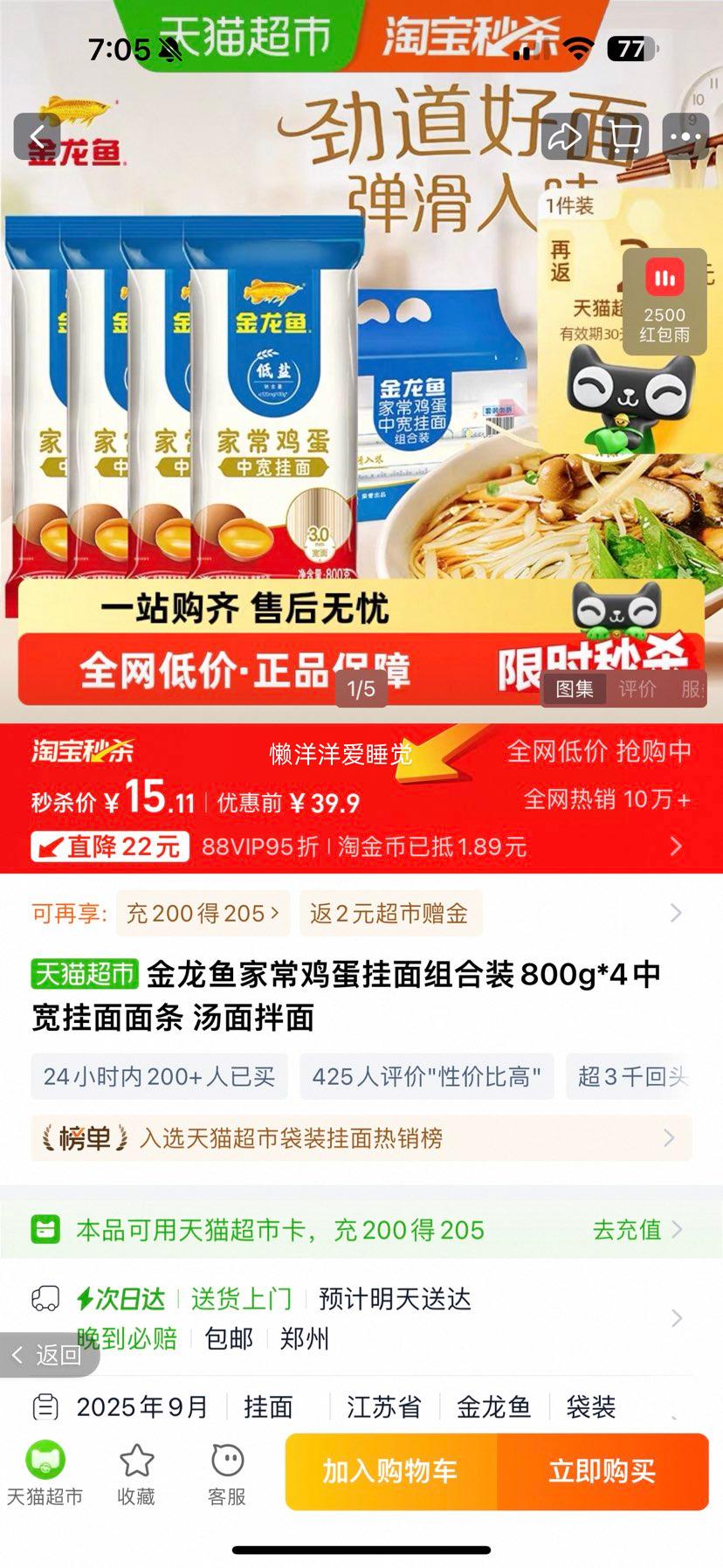This screenshot has width=723, height=1568.
Task: Open product specs row showing 2025年9月
Action: [x=361, y=1406]
